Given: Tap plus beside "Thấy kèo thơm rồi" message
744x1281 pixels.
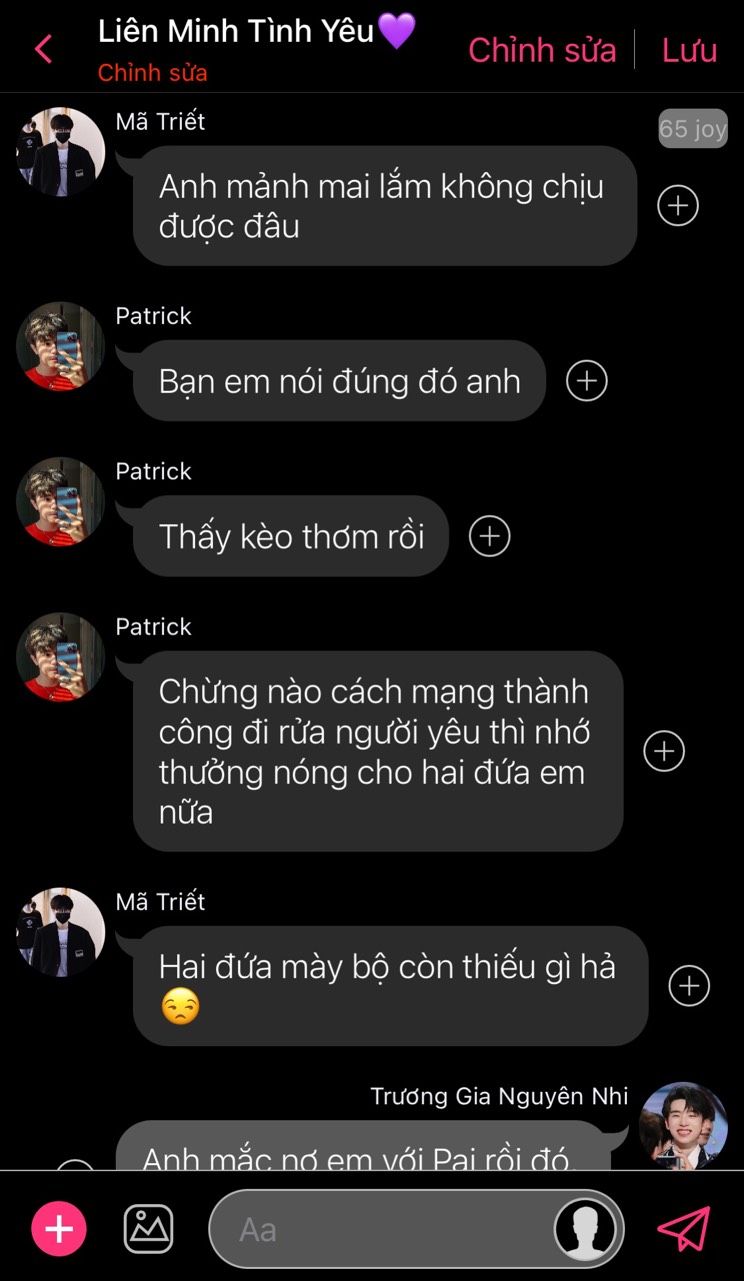Looking at the screenshot, I should pos(490,536).
